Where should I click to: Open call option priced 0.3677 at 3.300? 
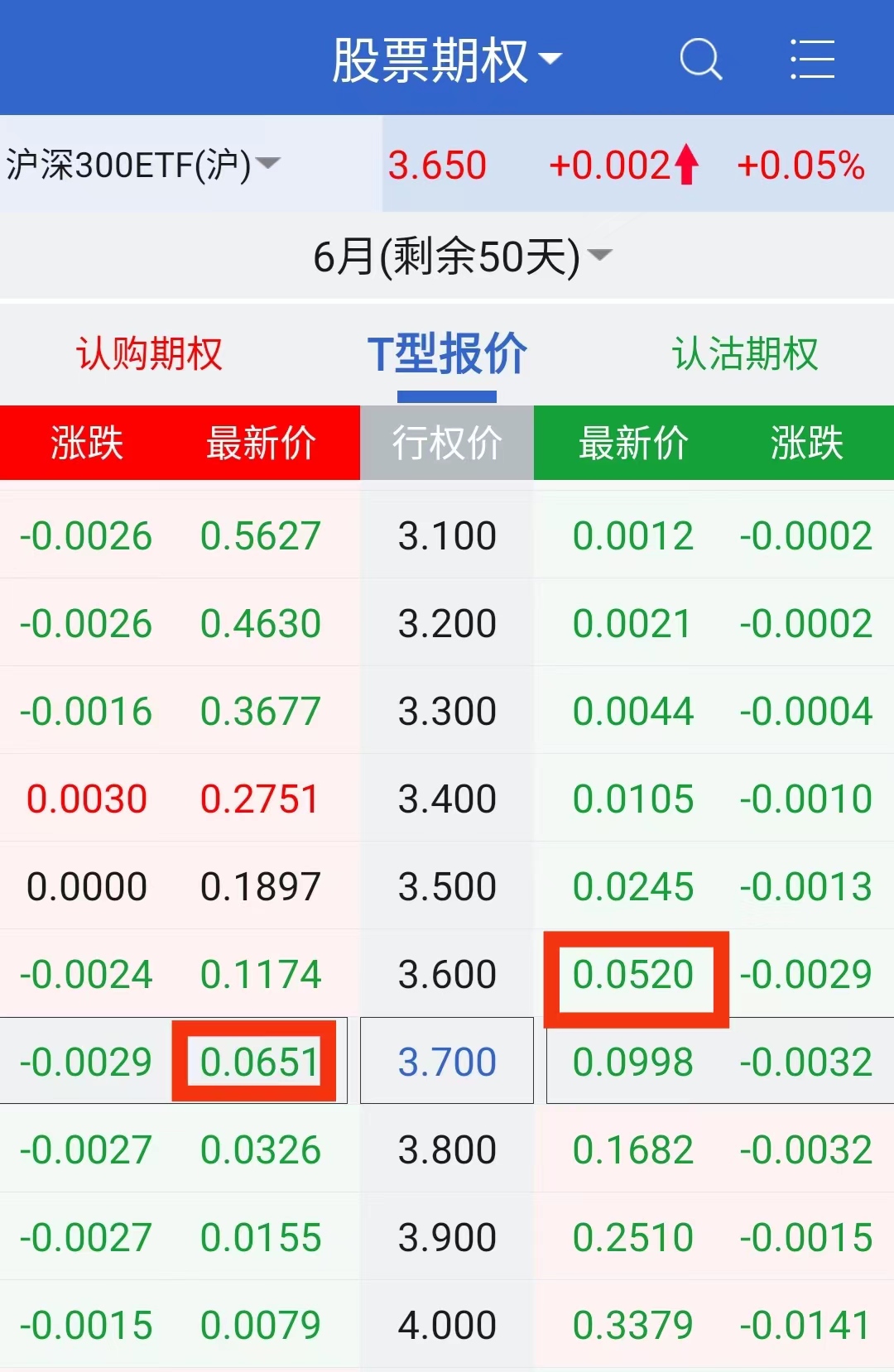click(x=260, y=711)
